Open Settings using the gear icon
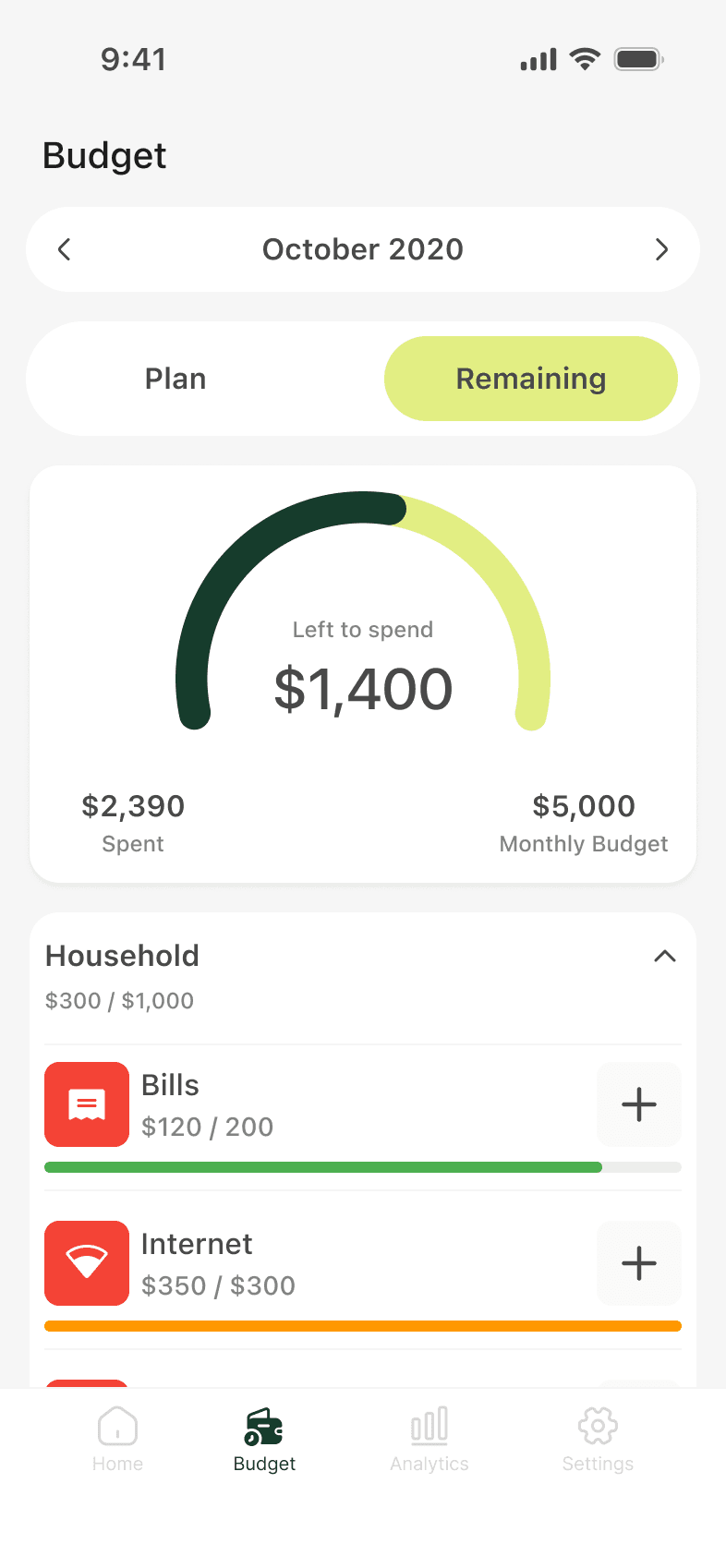Image resolution: width=726 pixels, height=1568 pixels. [598, 1427]
